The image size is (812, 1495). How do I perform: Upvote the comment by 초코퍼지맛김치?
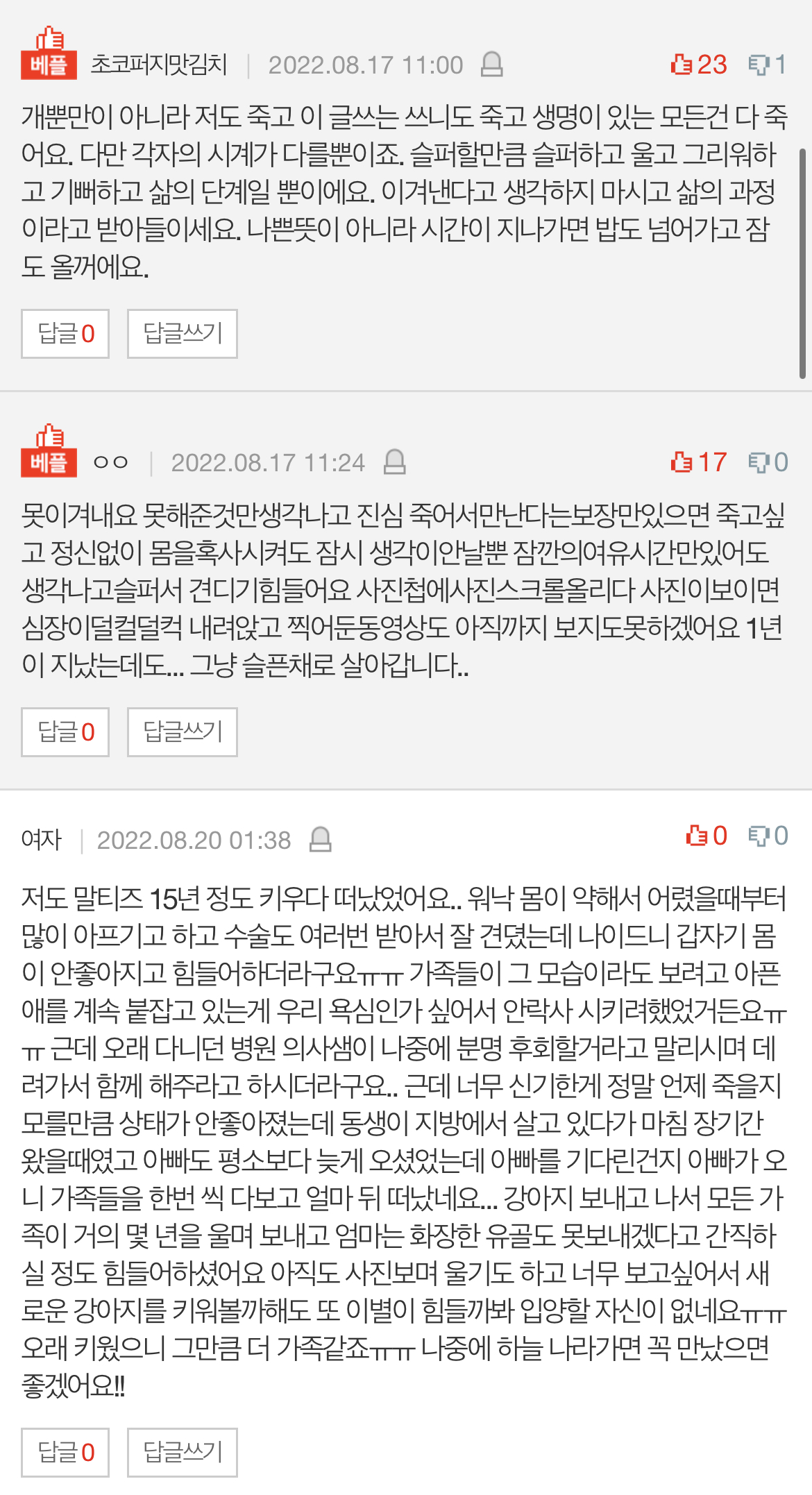698,65
